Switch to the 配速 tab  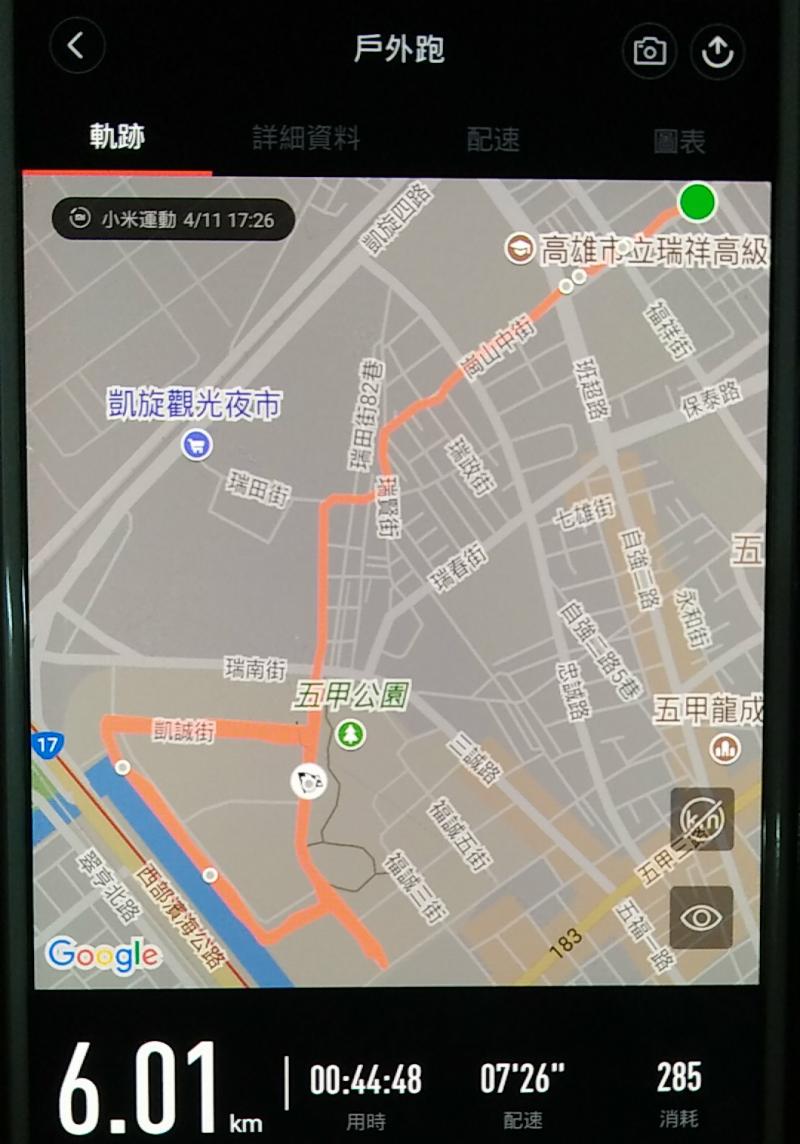pos(493,139)
